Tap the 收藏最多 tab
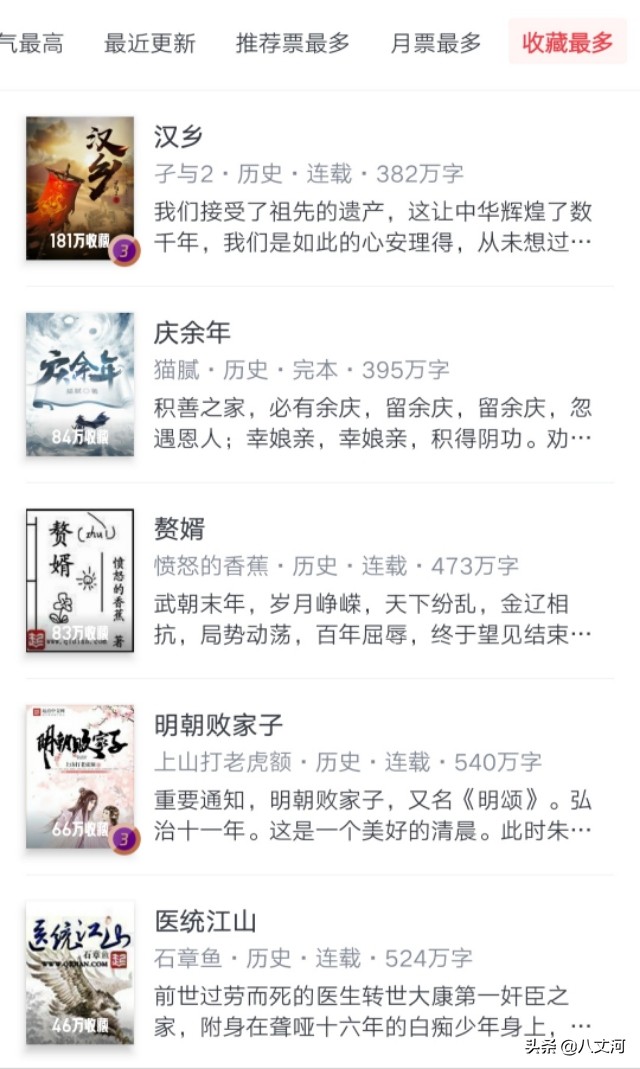The image size is (640, 1069). pyautogui.click(x=567, y=43)
